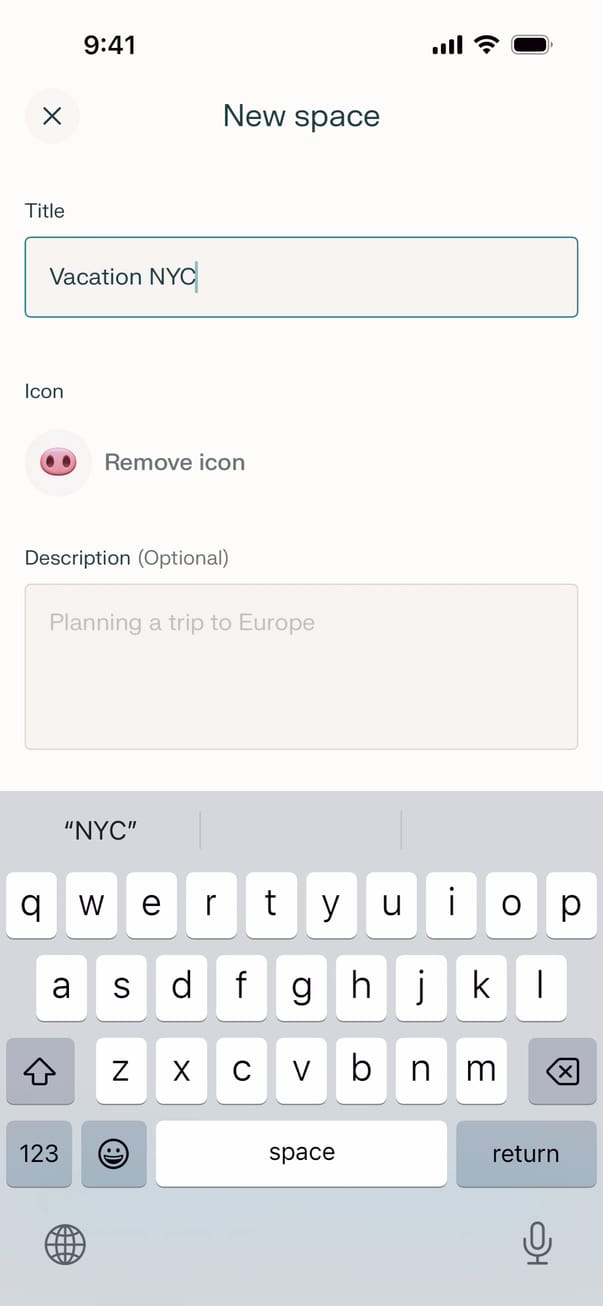Close the New space screen
Viewport: 603px width, 1306px height.
52,116
